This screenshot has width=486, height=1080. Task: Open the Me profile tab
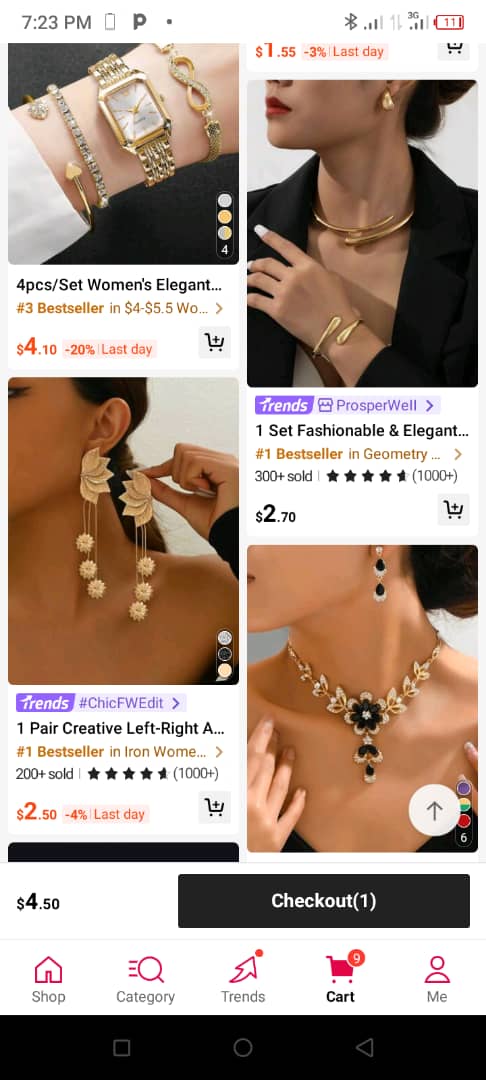point(437,979)
